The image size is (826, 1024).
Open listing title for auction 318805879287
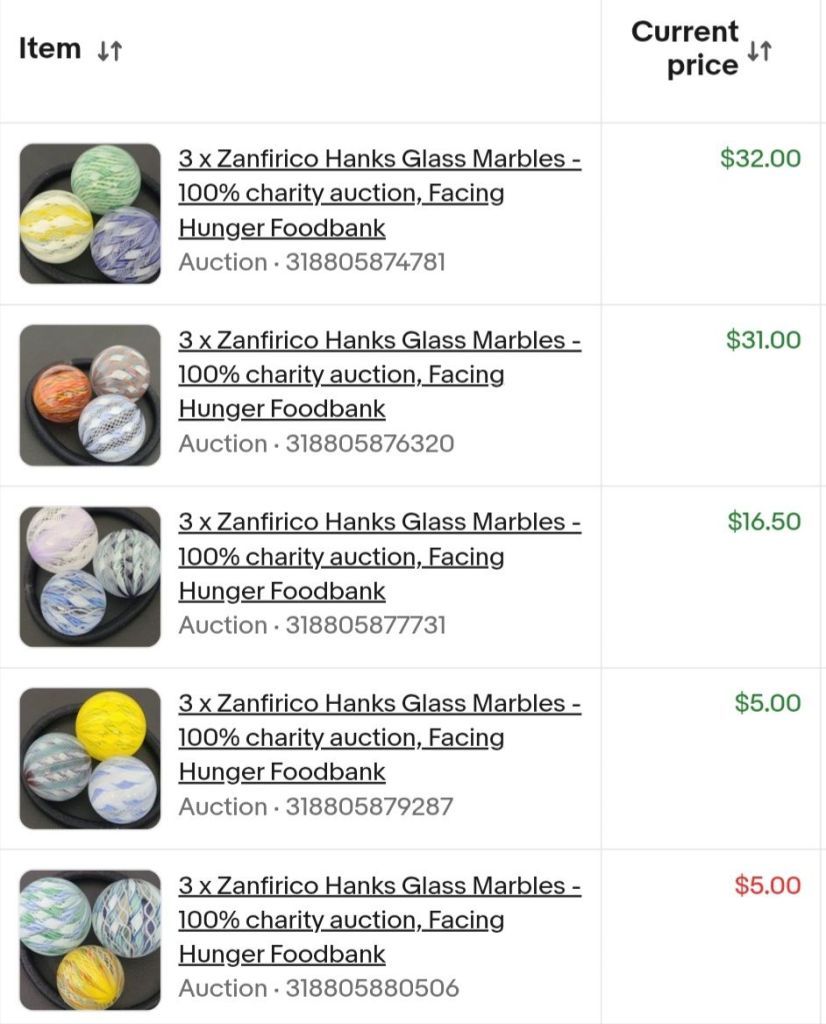coord(379,737)
